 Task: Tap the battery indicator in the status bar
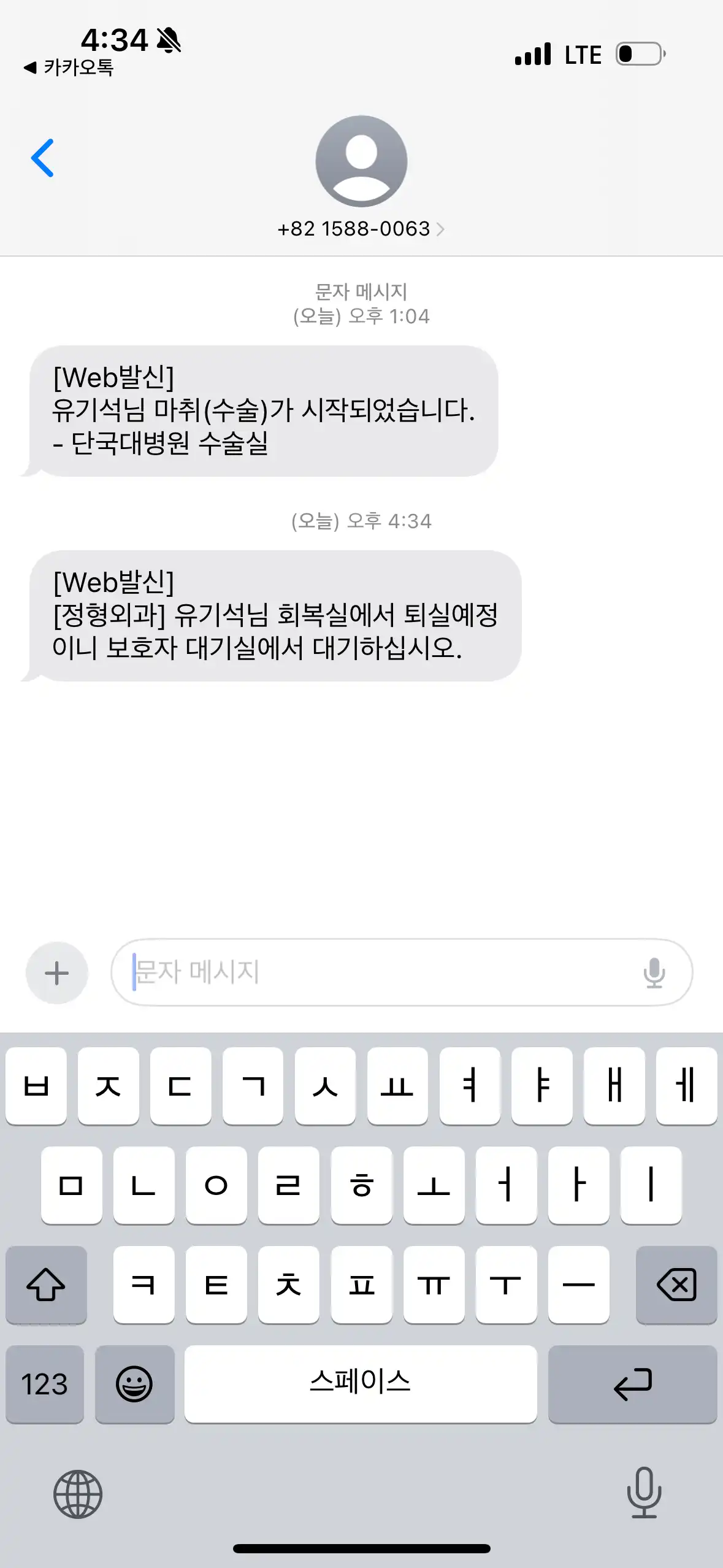(638, 54)
